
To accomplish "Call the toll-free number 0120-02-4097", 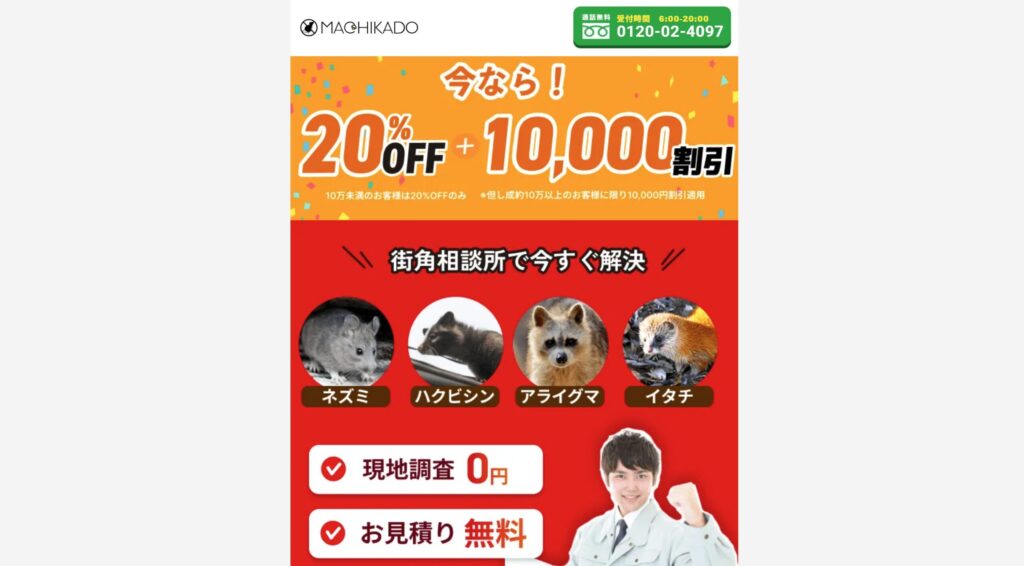I will [652, 27].
